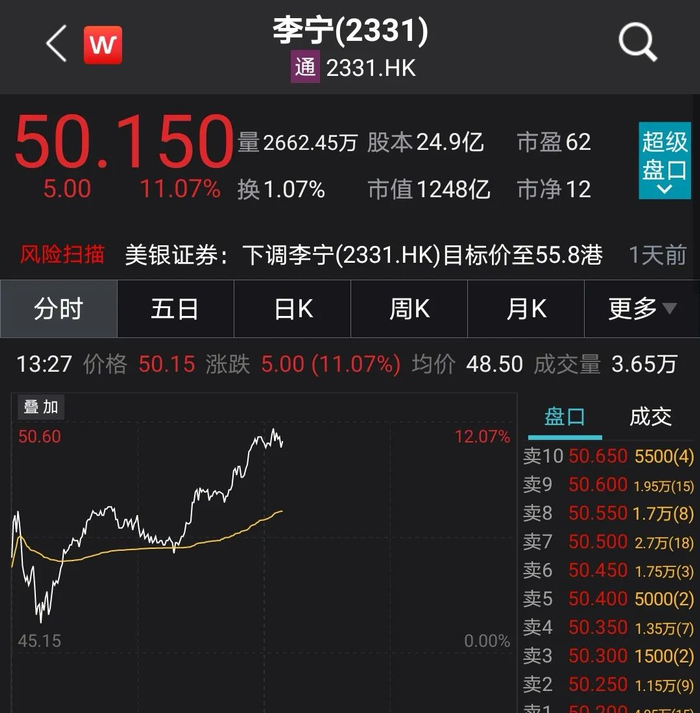Tap the 叠加 overlay button on chart
Screen dimensions: 700x713
click(42, 407)
